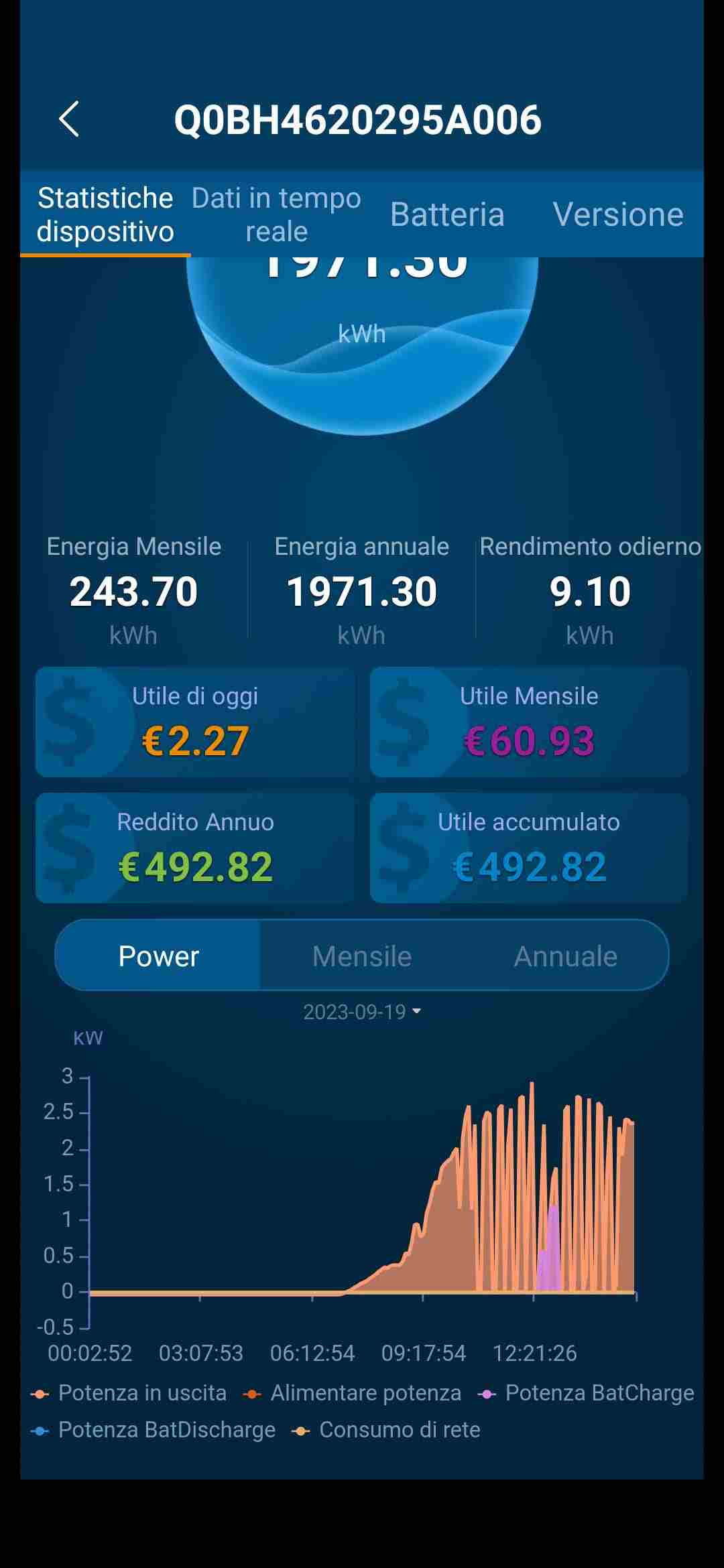Toggle Consumo di rete legend series
Image resolution: width=724 pixels, height=1568 pixels.
(387, 1430)
